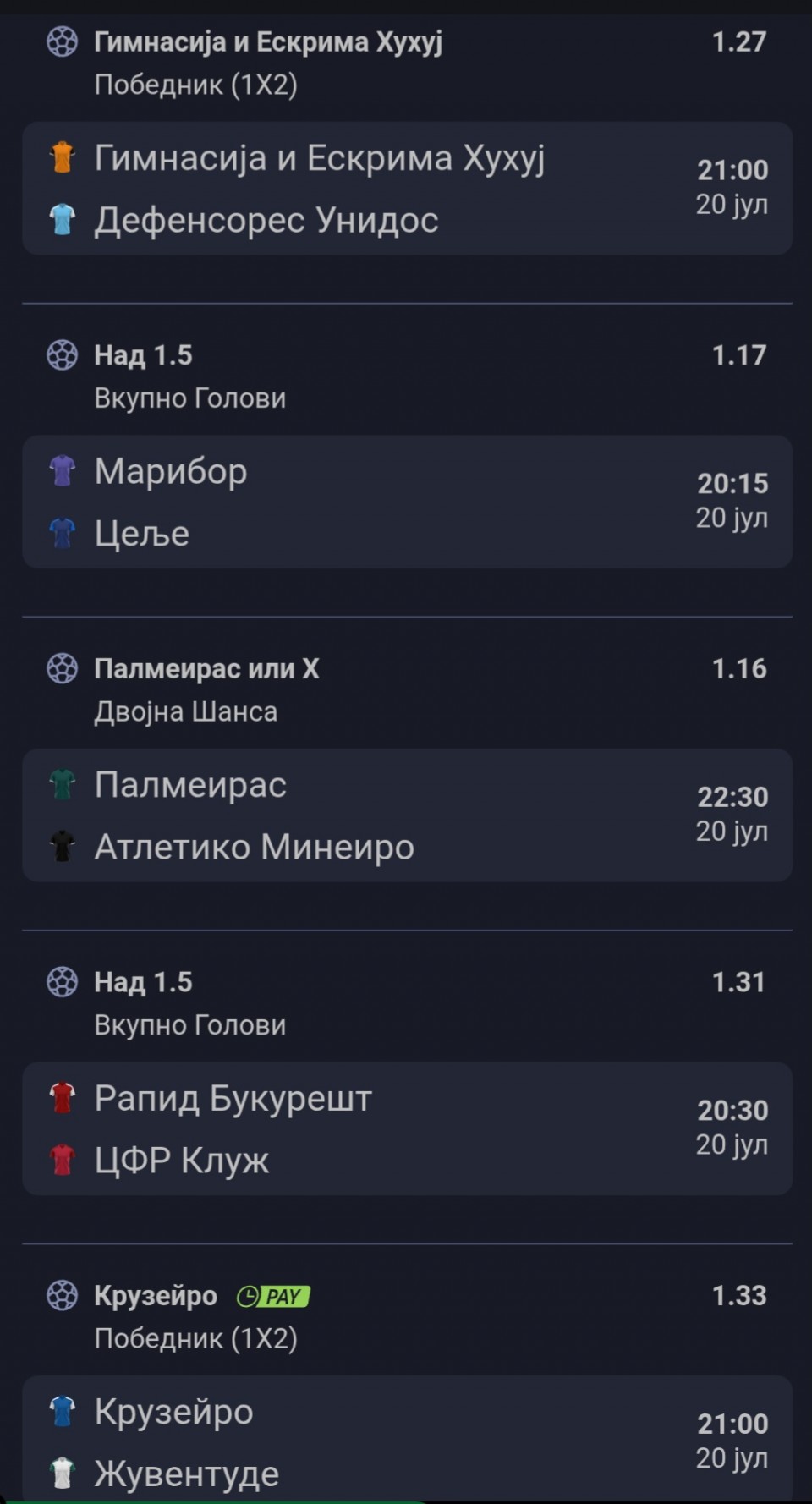Screen dimensions: 812x1504
Task: Open the Крузејро vs Жувентуде match card
Action: pos(407,1440)
